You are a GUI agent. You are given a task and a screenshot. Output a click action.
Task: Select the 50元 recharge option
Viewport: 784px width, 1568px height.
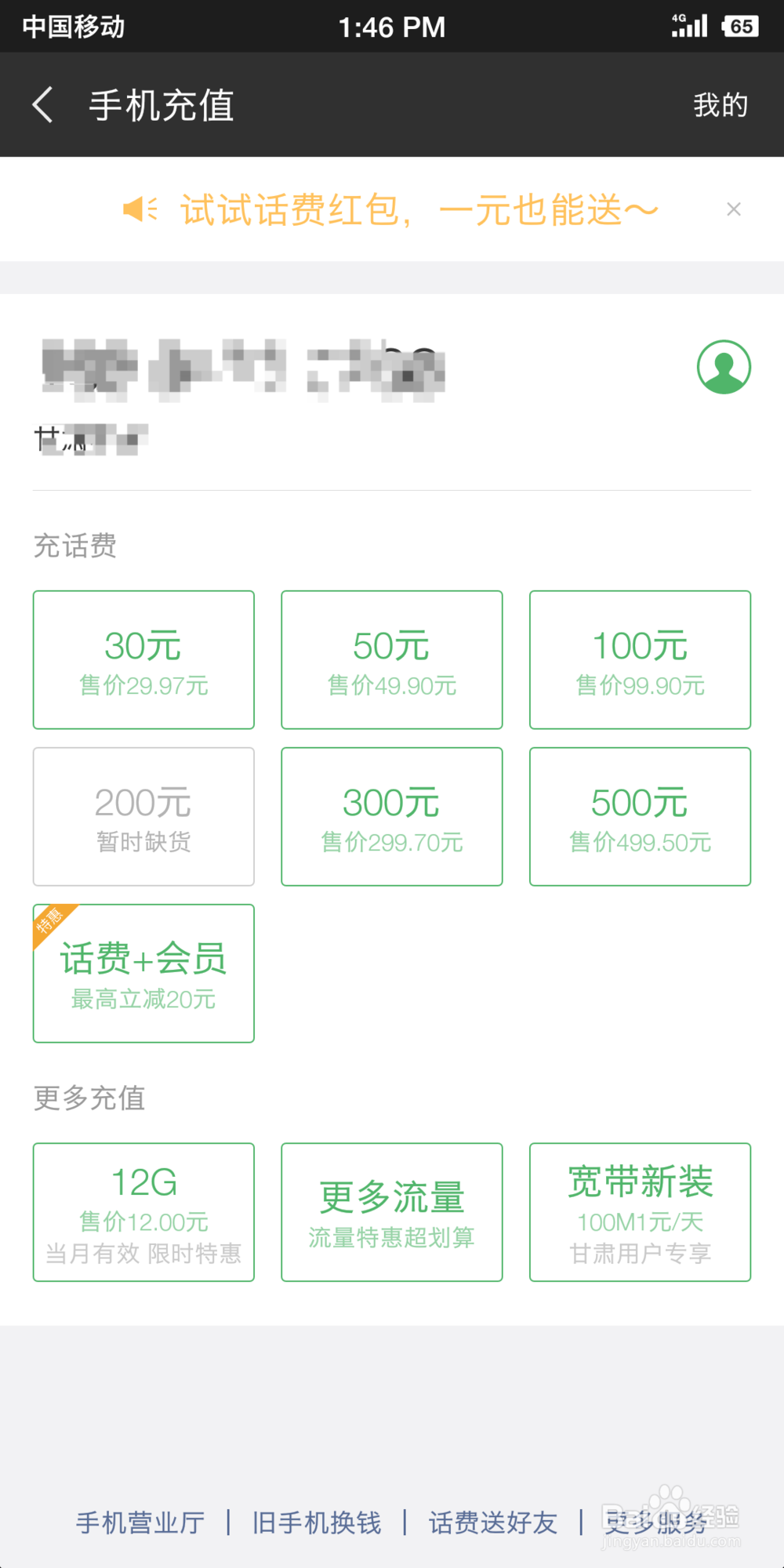click(391, 659)
